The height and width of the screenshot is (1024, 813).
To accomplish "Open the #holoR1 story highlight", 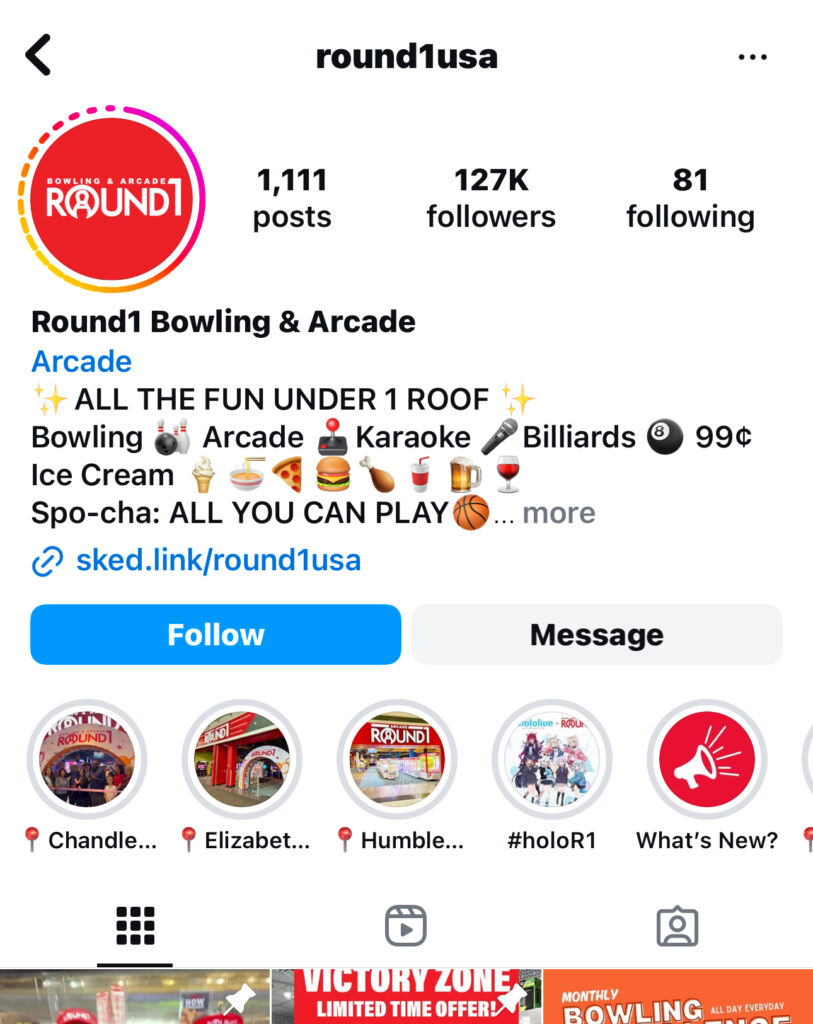I will point(552,760).
